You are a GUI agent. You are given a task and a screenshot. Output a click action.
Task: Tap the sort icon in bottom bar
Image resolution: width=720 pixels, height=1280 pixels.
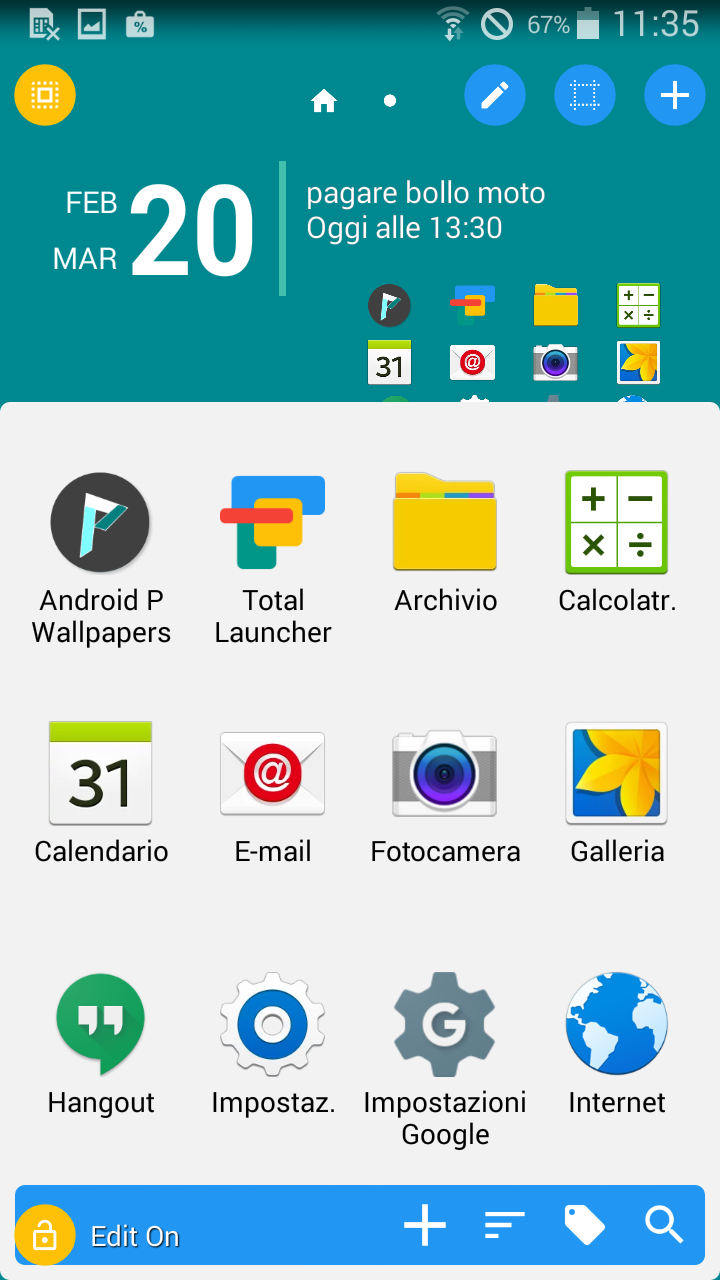pos(505,1224)
